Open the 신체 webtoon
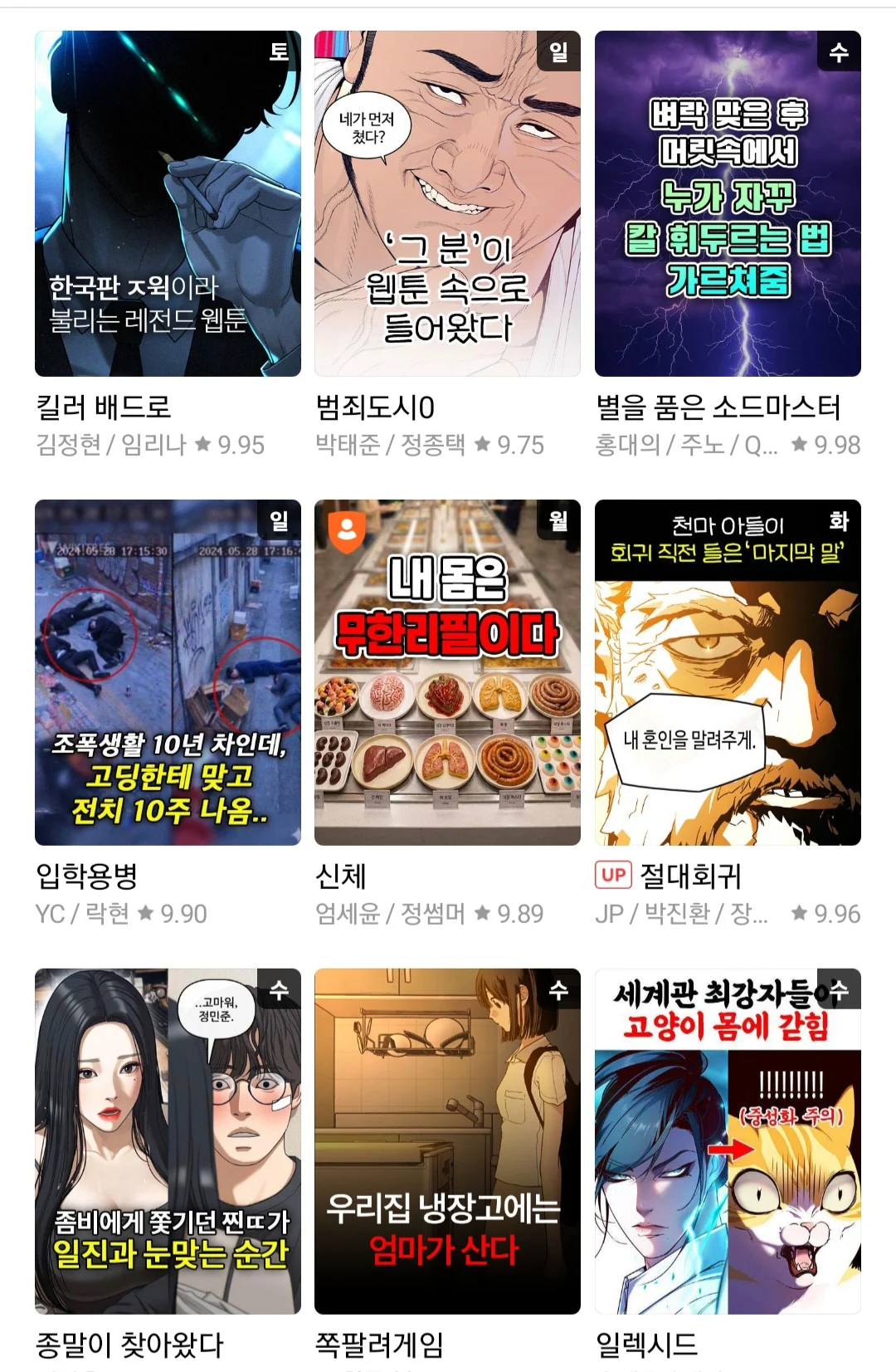 pyautogui.click(x=447, y=672)
